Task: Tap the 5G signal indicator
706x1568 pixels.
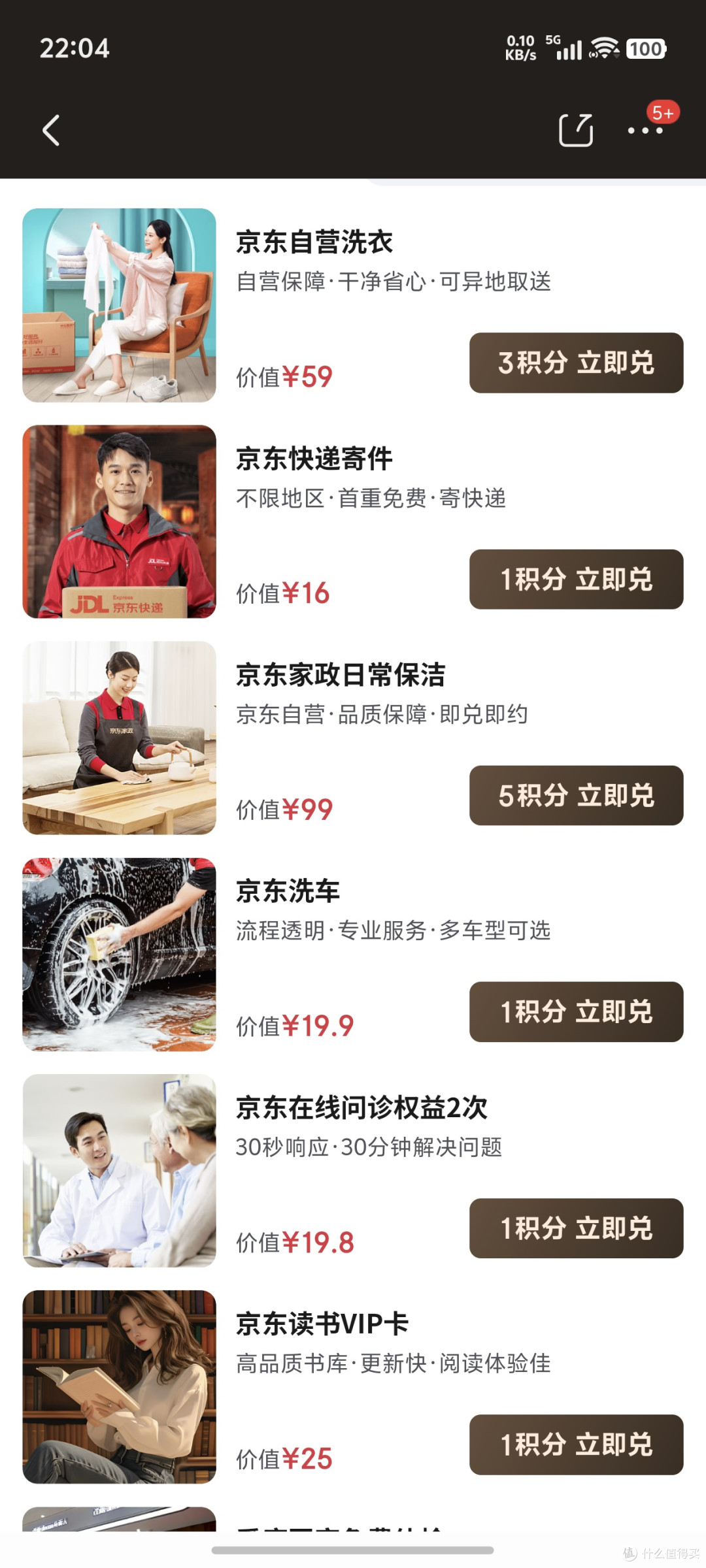Action: (569, 48)
